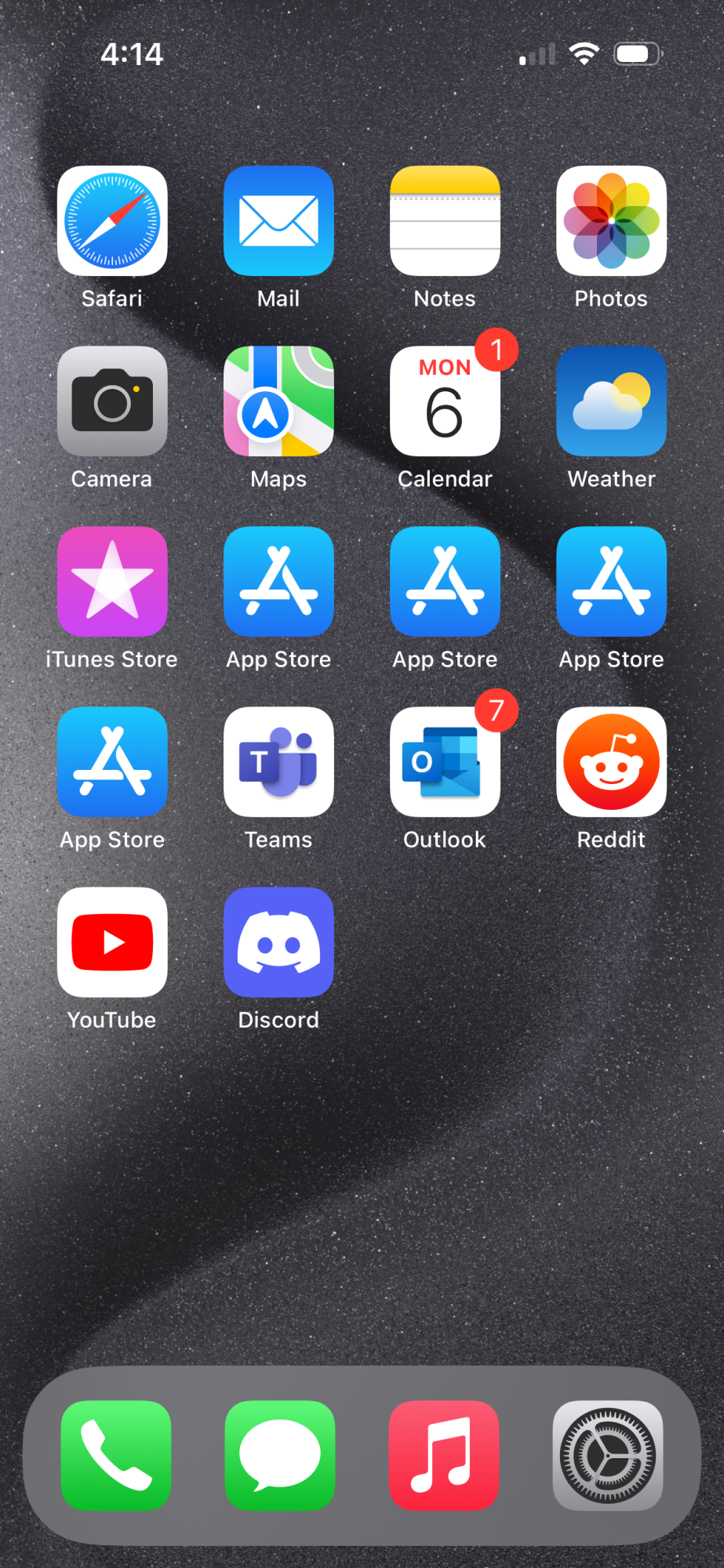Launch the Music app in dock

[x=444, y=1456]
